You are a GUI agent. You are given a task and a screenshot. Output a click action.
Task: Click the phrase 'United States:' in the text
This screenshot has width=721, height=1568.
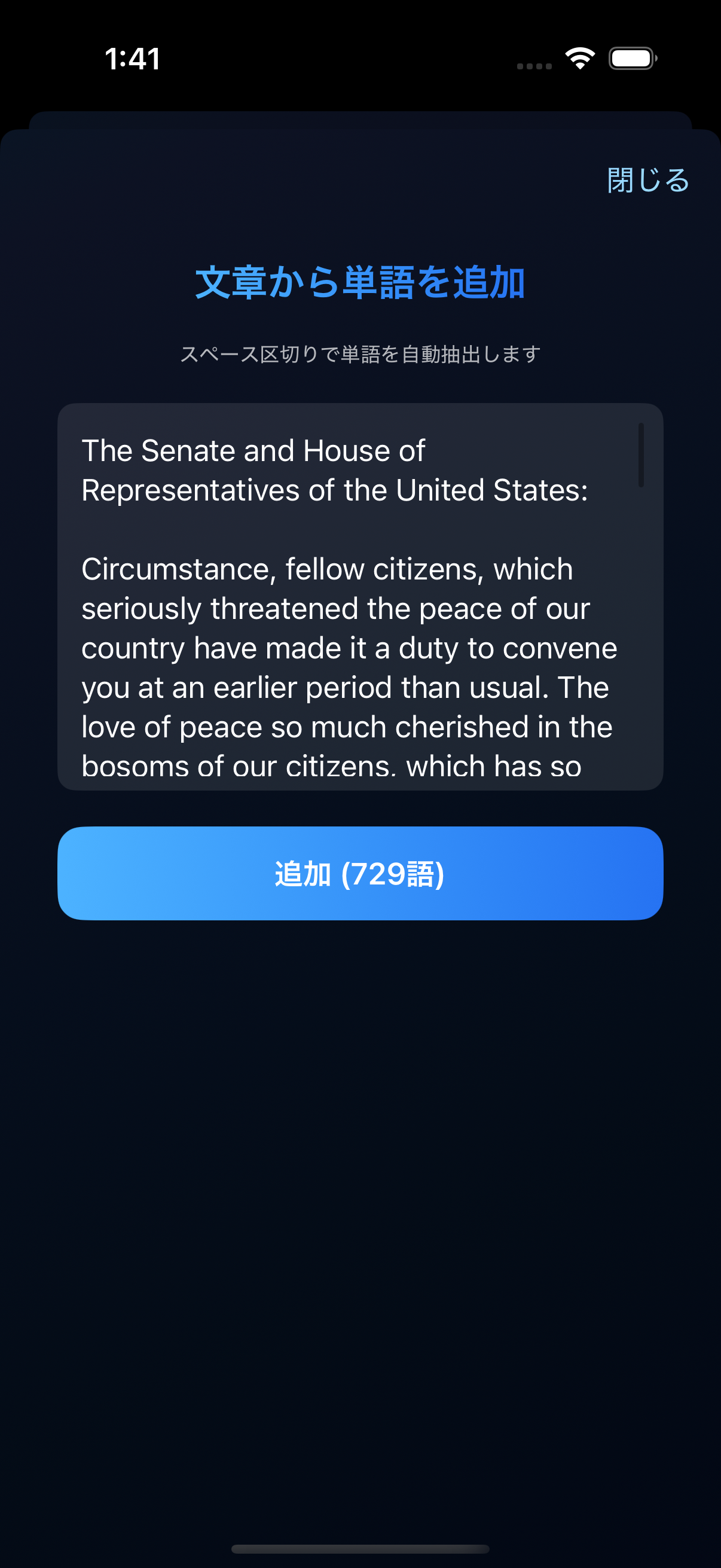point(493,489)
